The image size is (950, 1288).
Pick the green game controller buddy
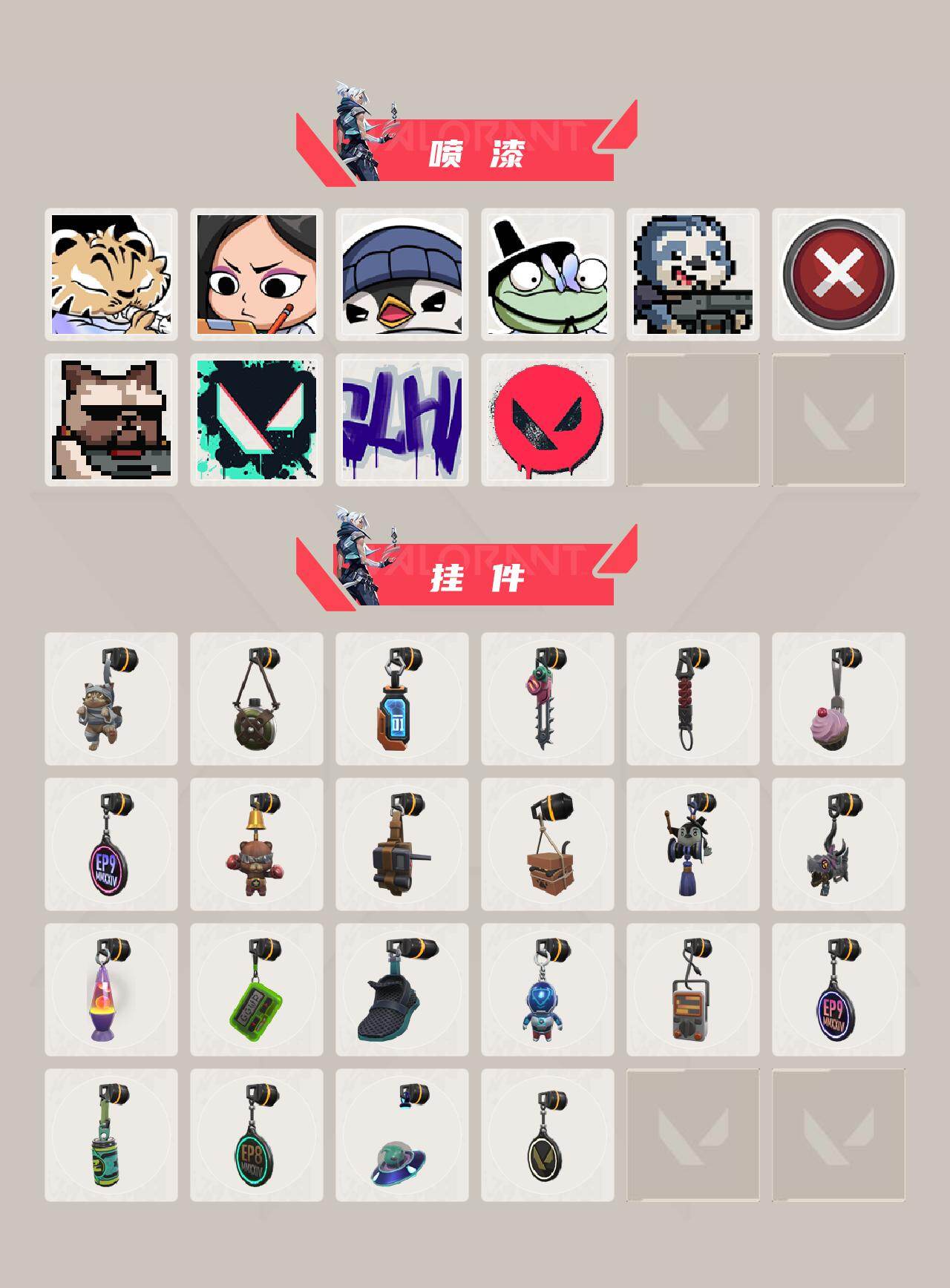(255, 1002)
